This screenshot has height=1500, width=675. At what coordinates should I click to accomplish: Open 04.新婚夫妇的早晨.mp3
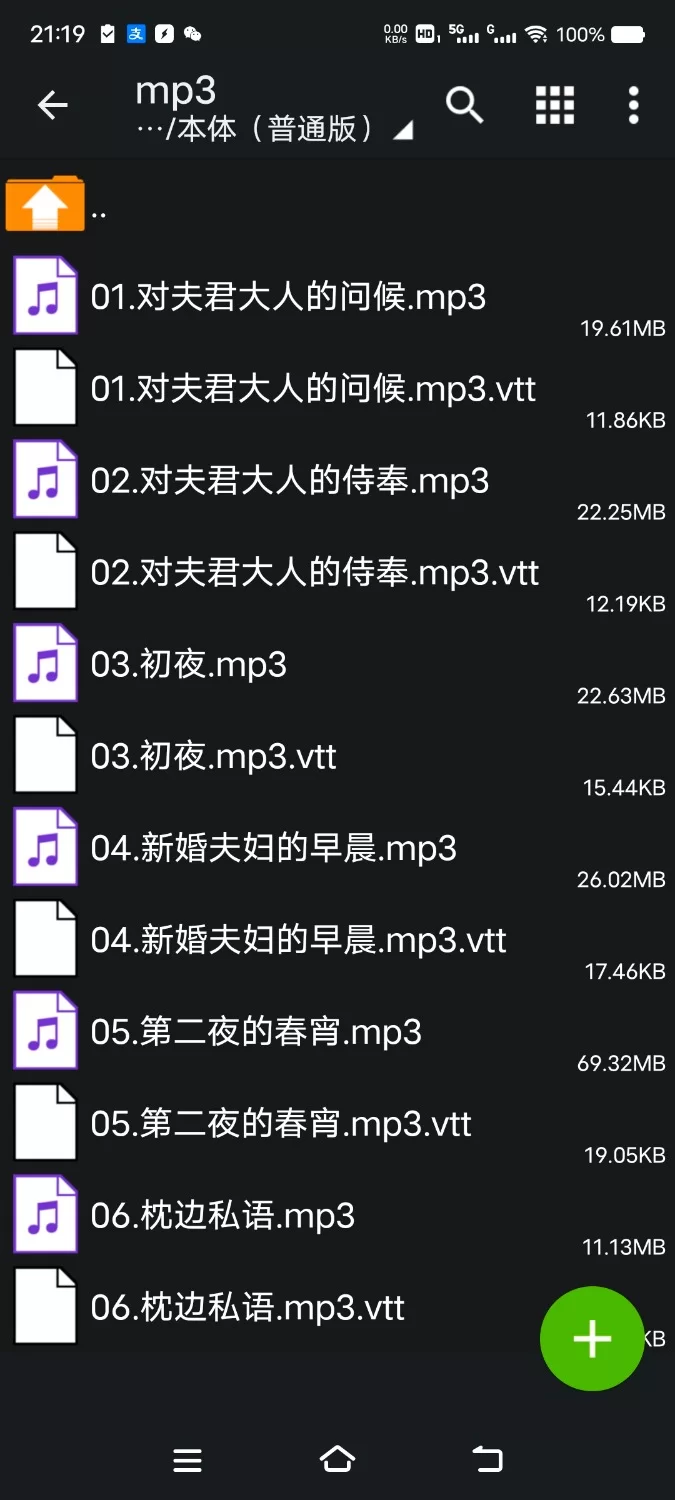click(273, 849)
